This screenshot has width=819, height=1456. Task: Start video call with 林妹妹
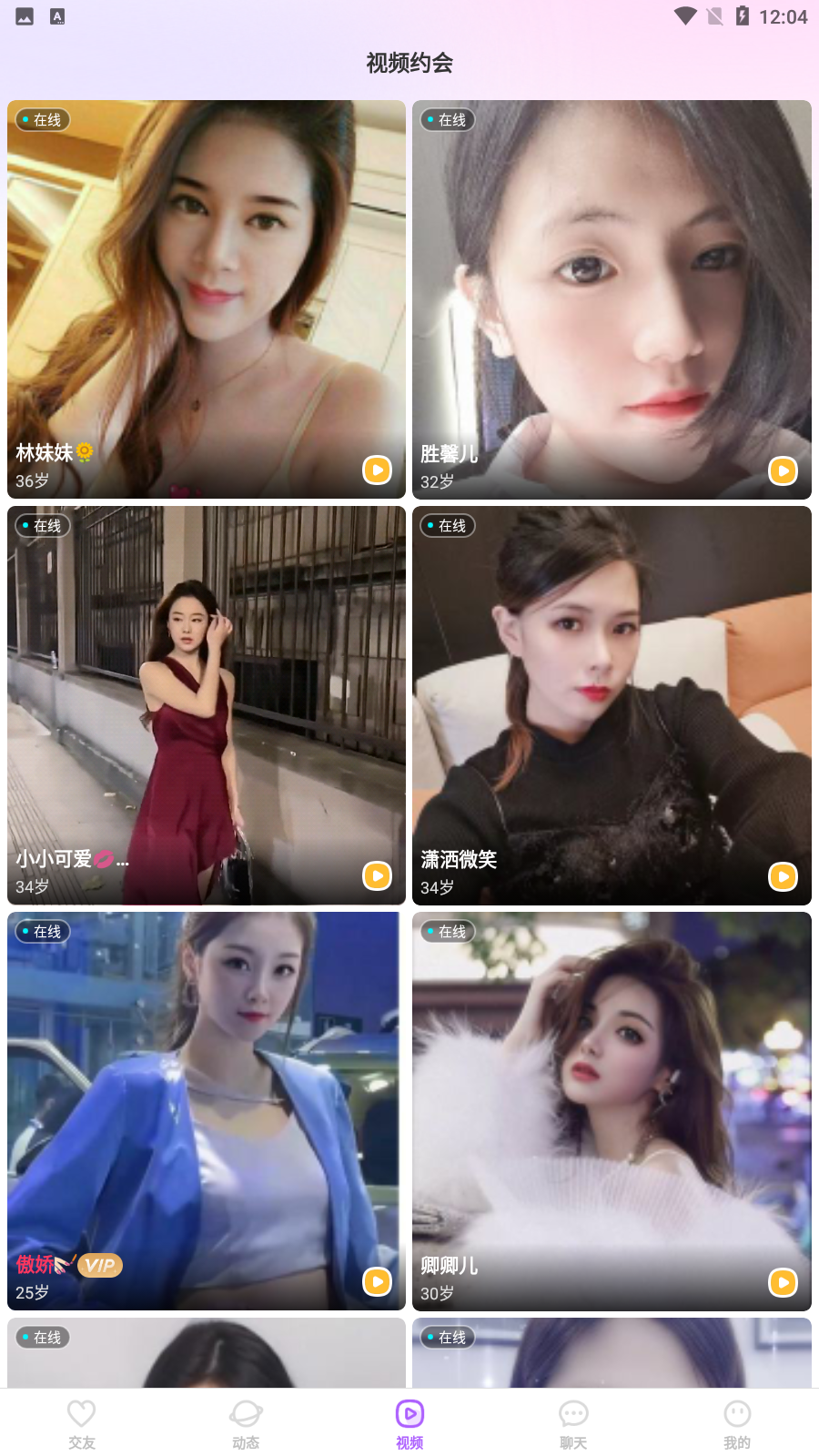click(377, 470)
